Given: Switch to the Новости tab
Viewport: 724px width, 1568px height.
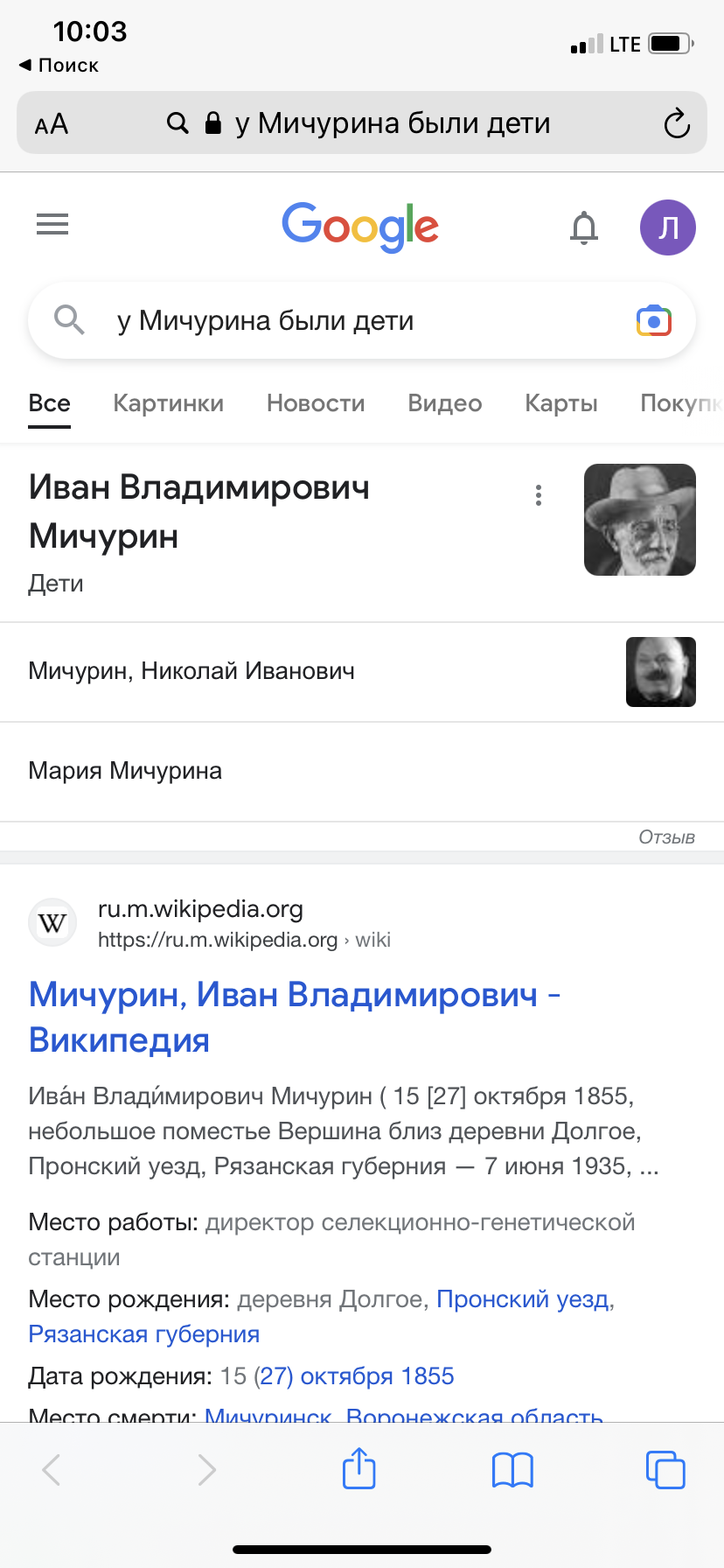Looking at the screenshot, I should click(x=316, y=403).
